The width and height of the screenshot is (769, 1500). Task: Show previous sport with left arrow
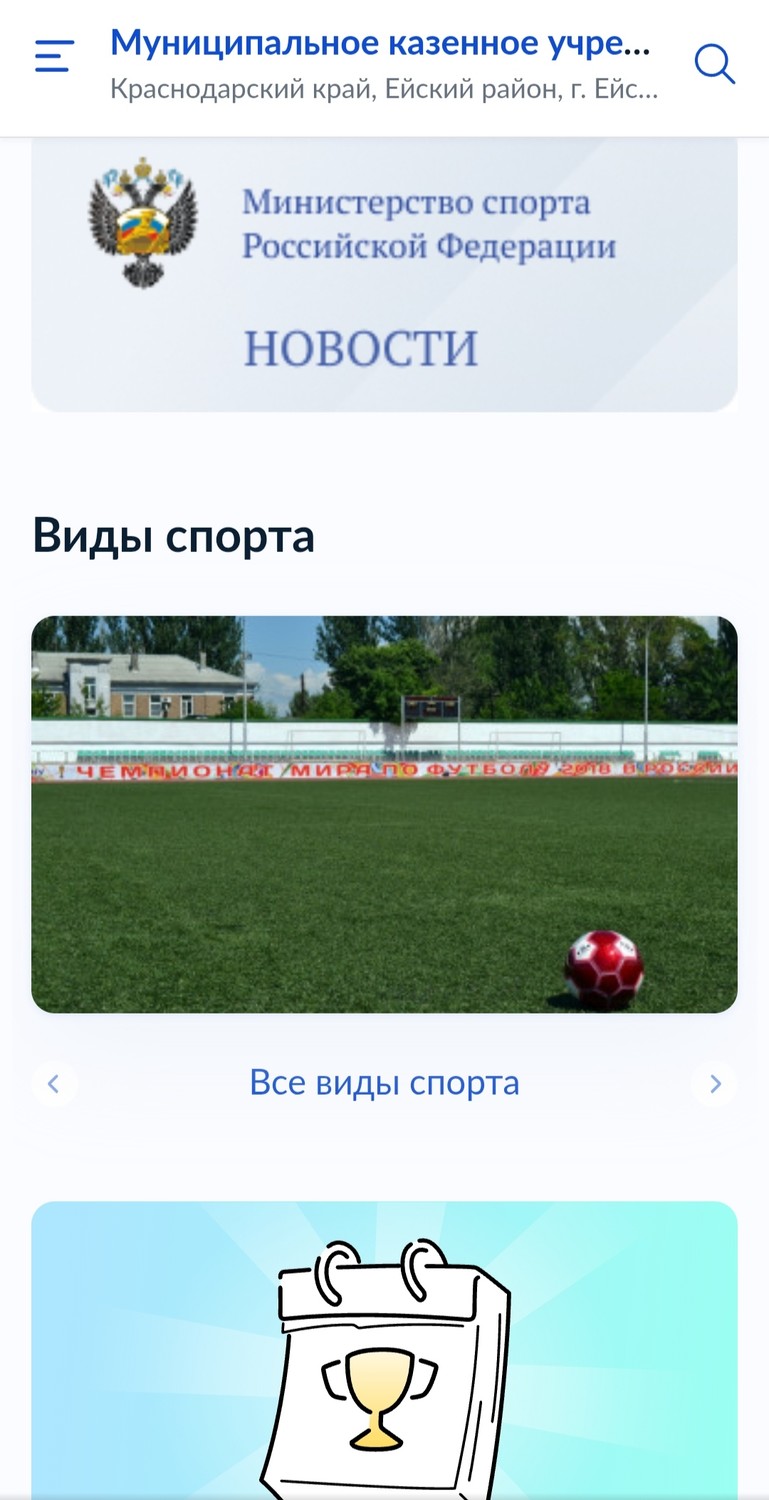click(x=54, y=1084)
